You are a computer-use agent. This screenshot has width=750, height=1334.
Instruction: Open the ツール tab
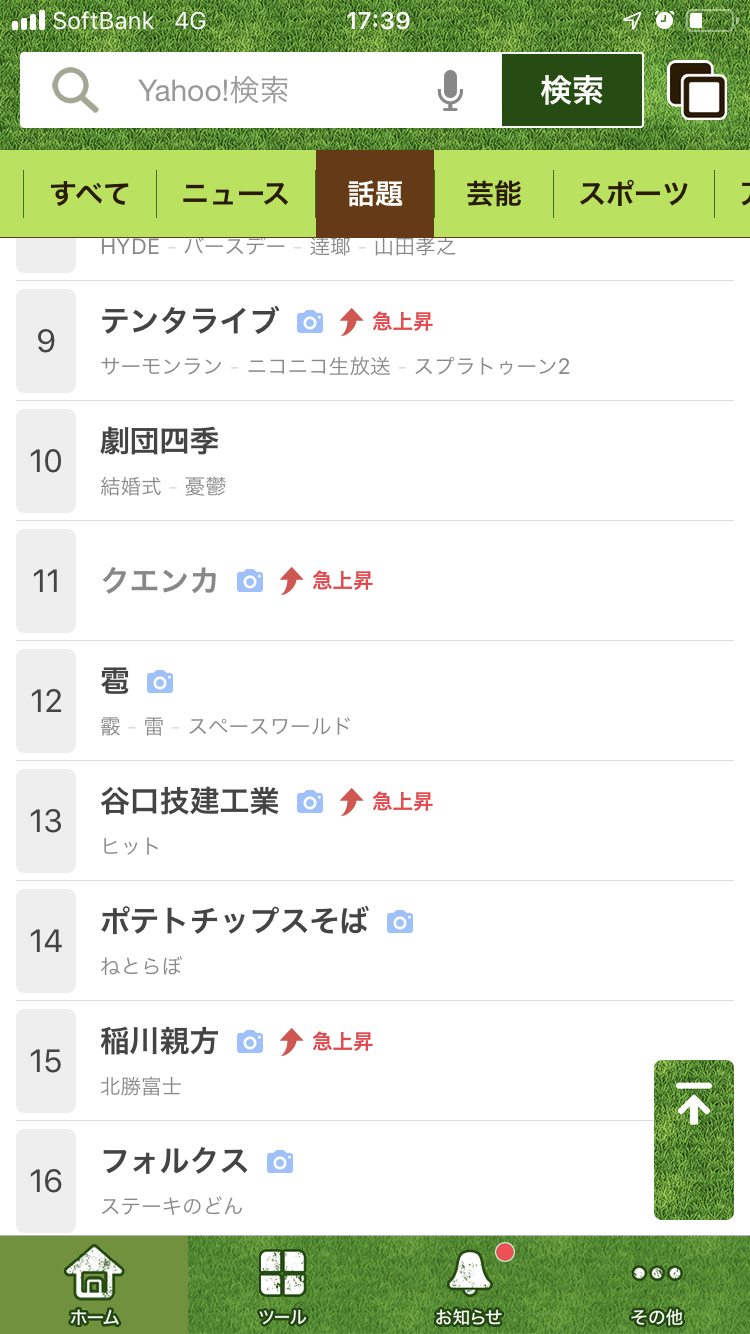pyautogui.click(x=282, y=1285)
